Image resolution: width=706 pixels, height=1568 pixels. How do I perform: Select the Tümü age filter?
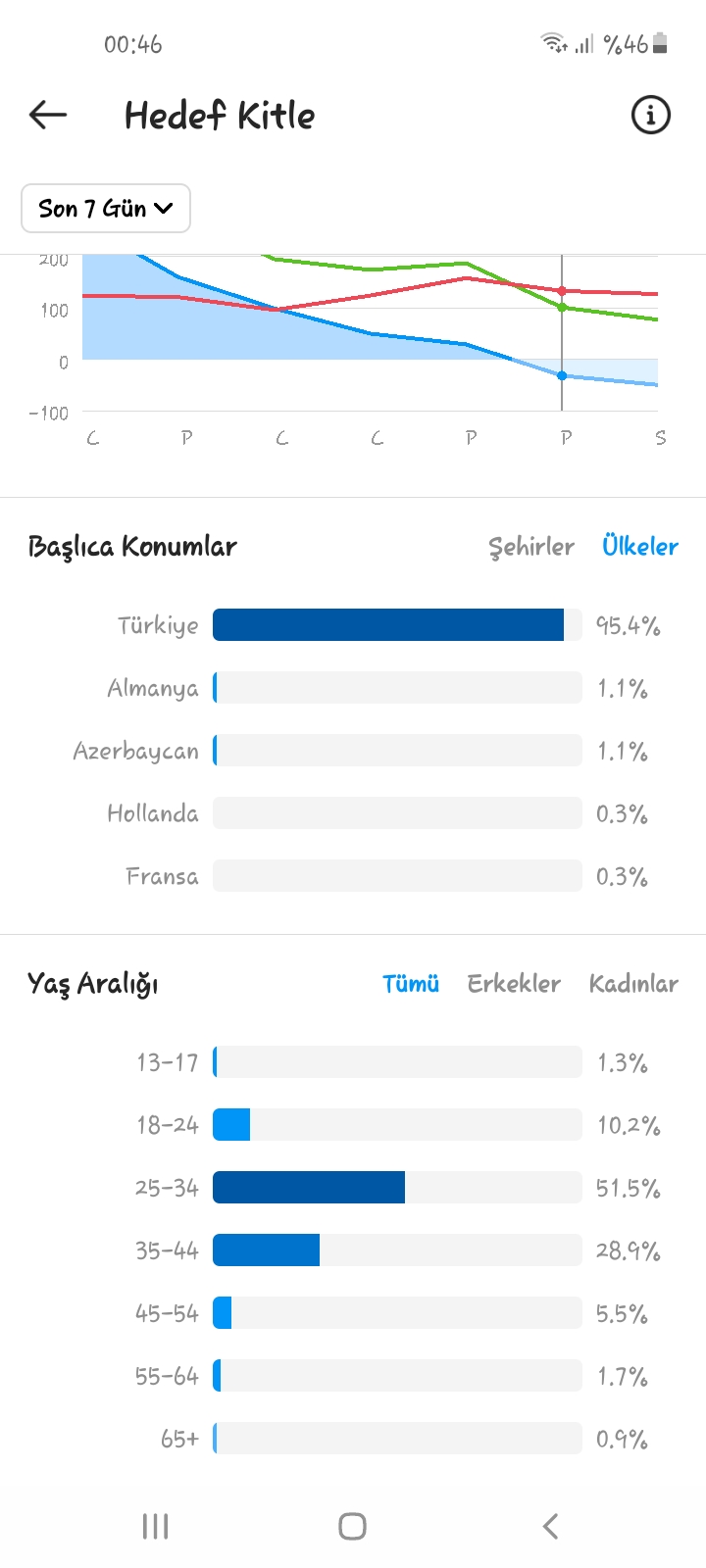click(411, 984)
